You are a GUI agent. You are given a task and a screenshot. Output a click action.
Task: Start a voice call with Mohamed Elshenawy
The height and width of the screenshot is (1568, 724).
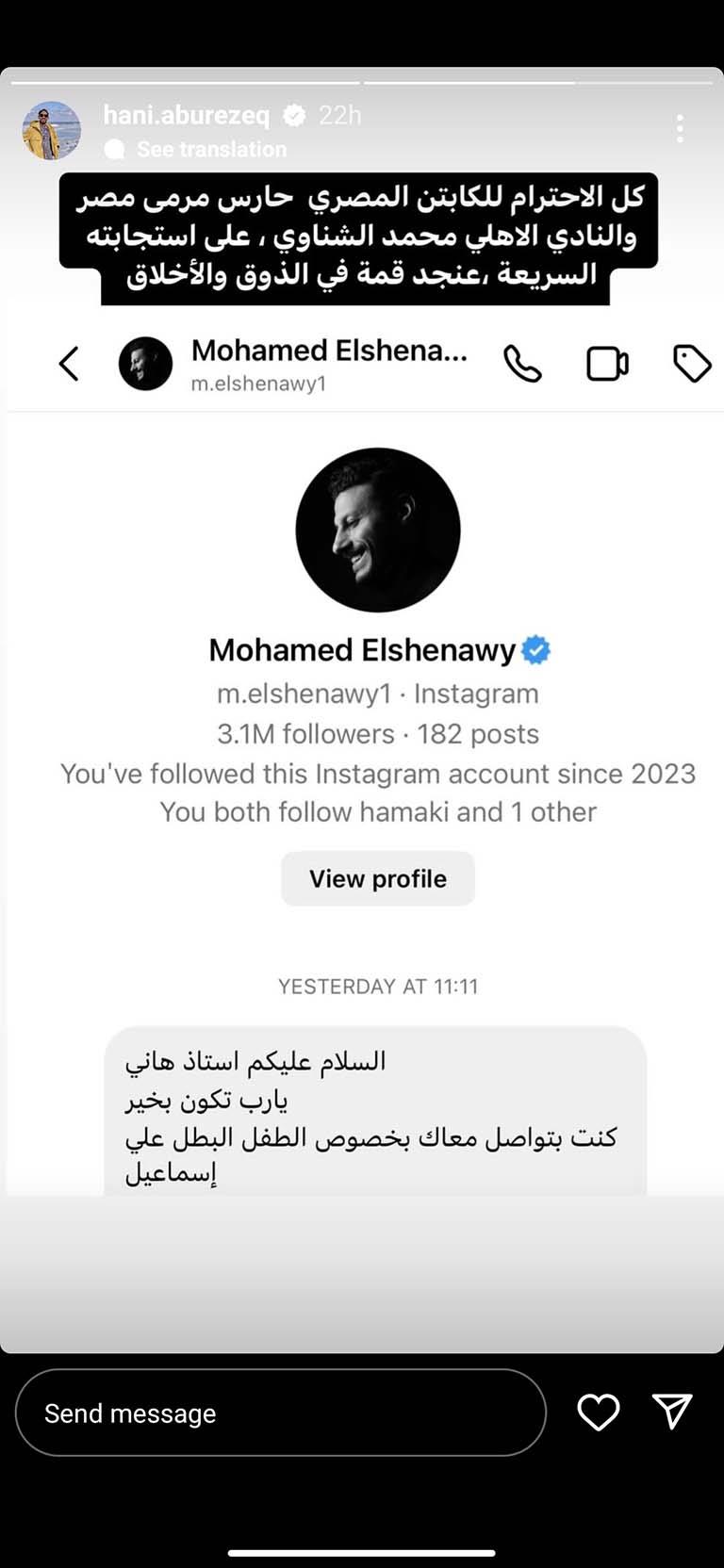point(522,364)
